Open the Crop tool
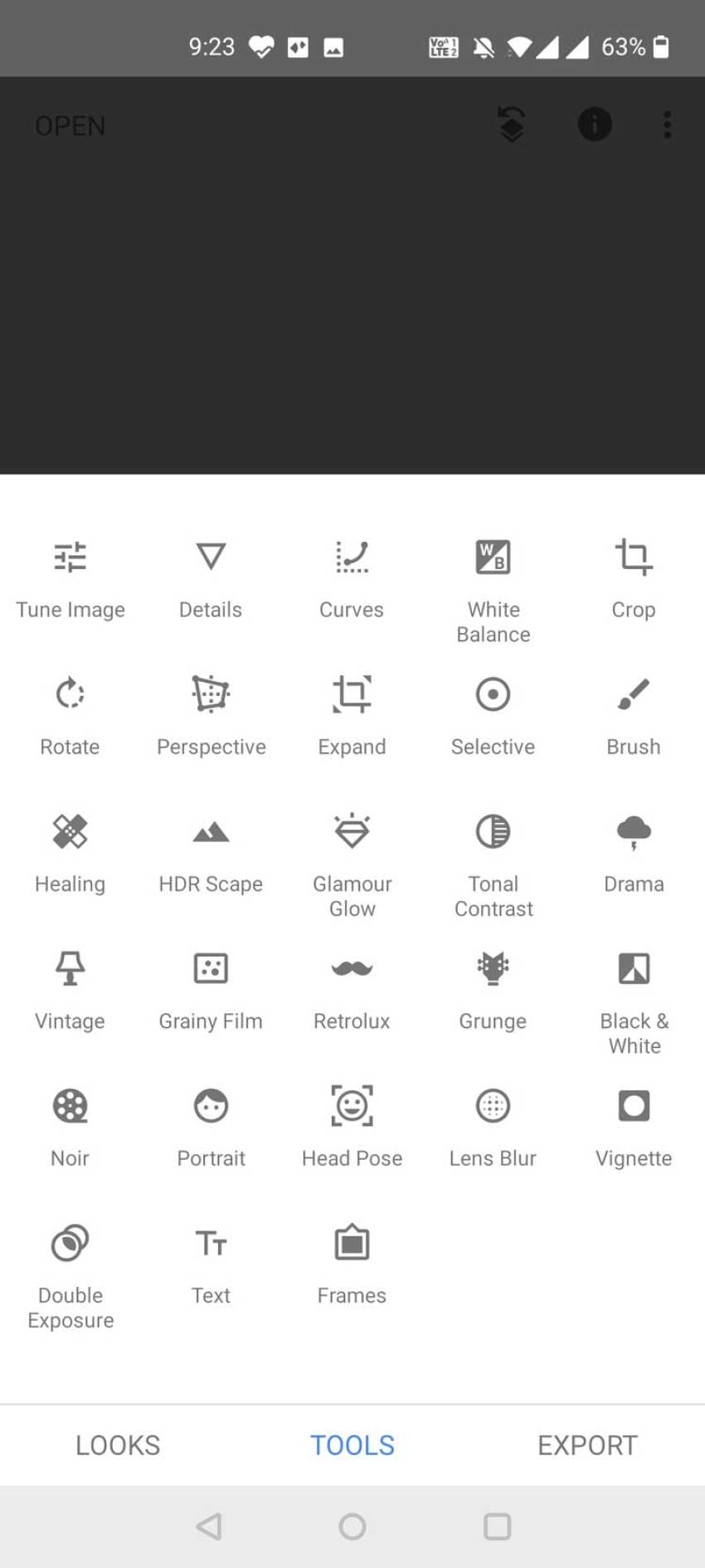 tap(634, 577)
